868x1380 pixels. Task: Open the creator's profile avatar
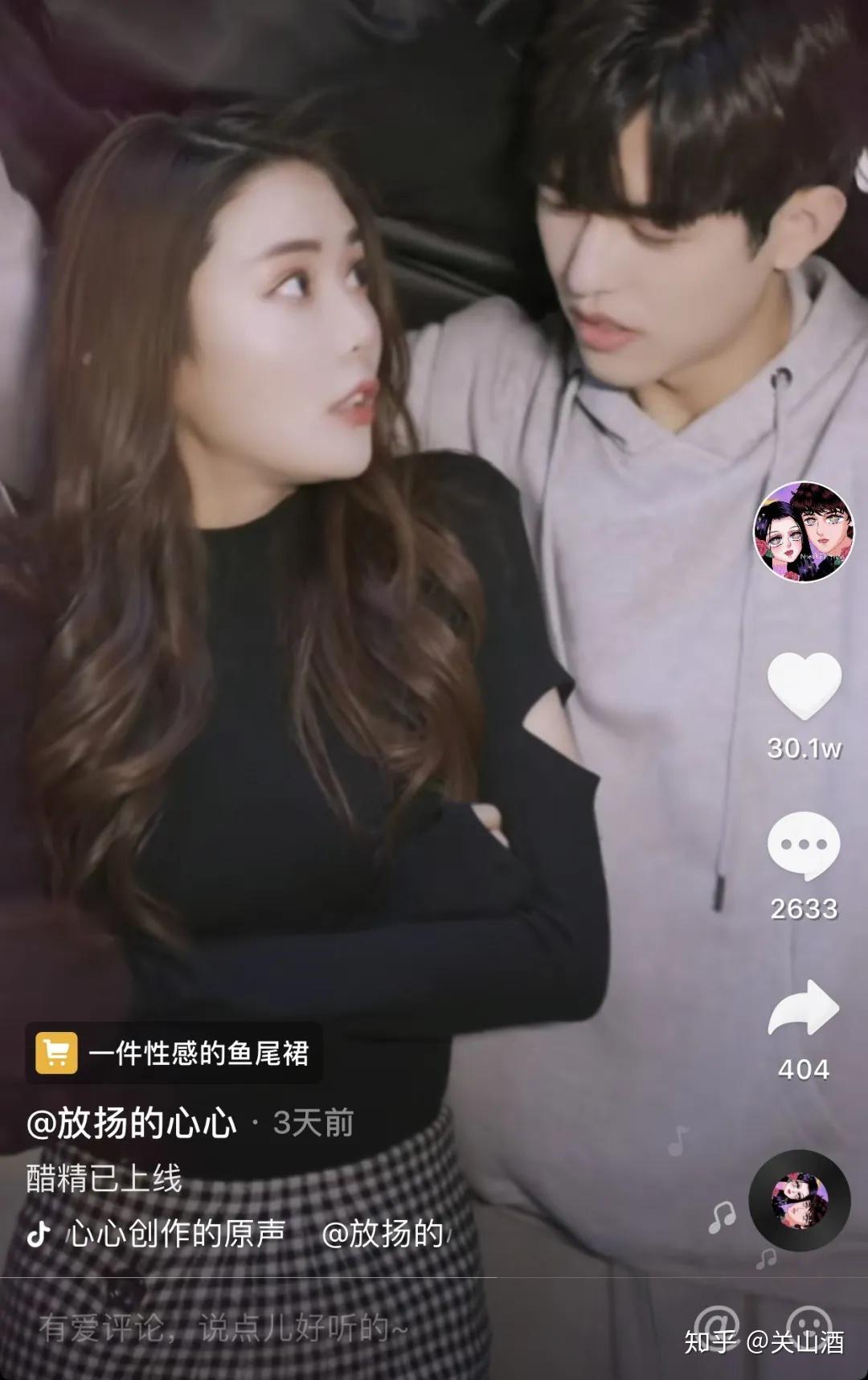(x=803, y=532)
